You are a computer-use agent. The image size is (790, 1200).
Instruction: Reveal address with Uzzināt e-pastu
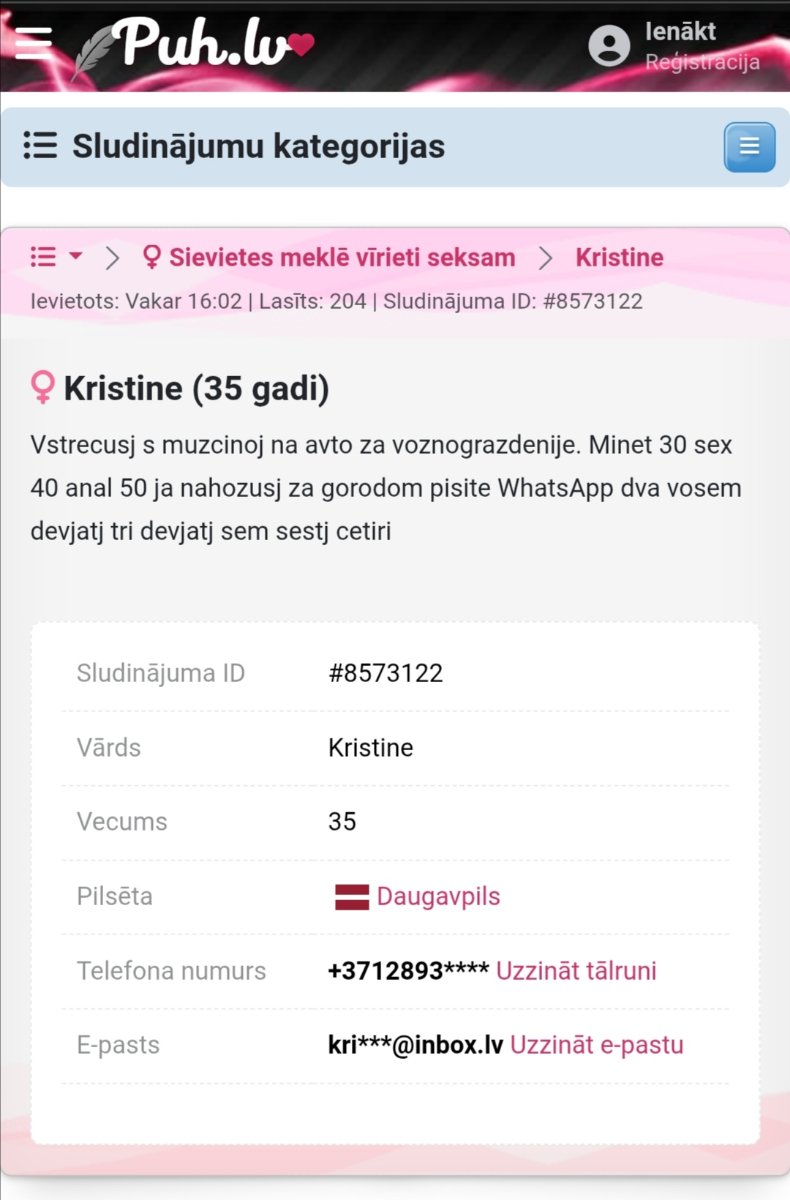[597, 1045]
